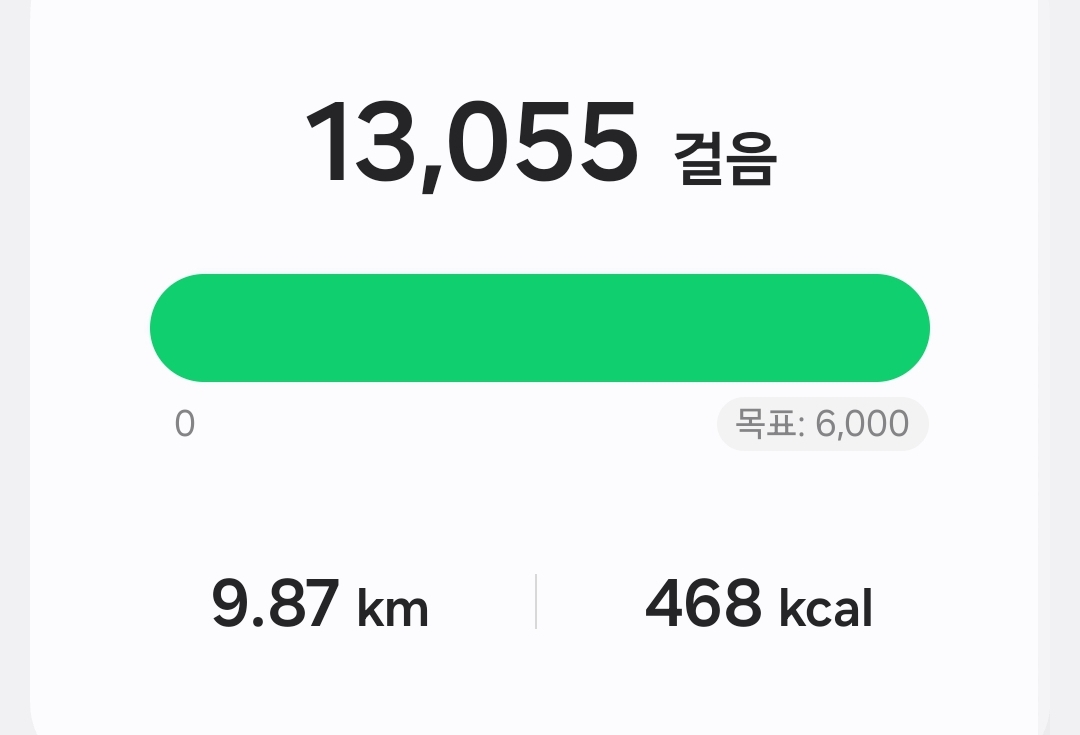The image size is (1080, 735).
Task: Tap the 목표: 6,000 step goal chip
Action: (x=822, y=424)
